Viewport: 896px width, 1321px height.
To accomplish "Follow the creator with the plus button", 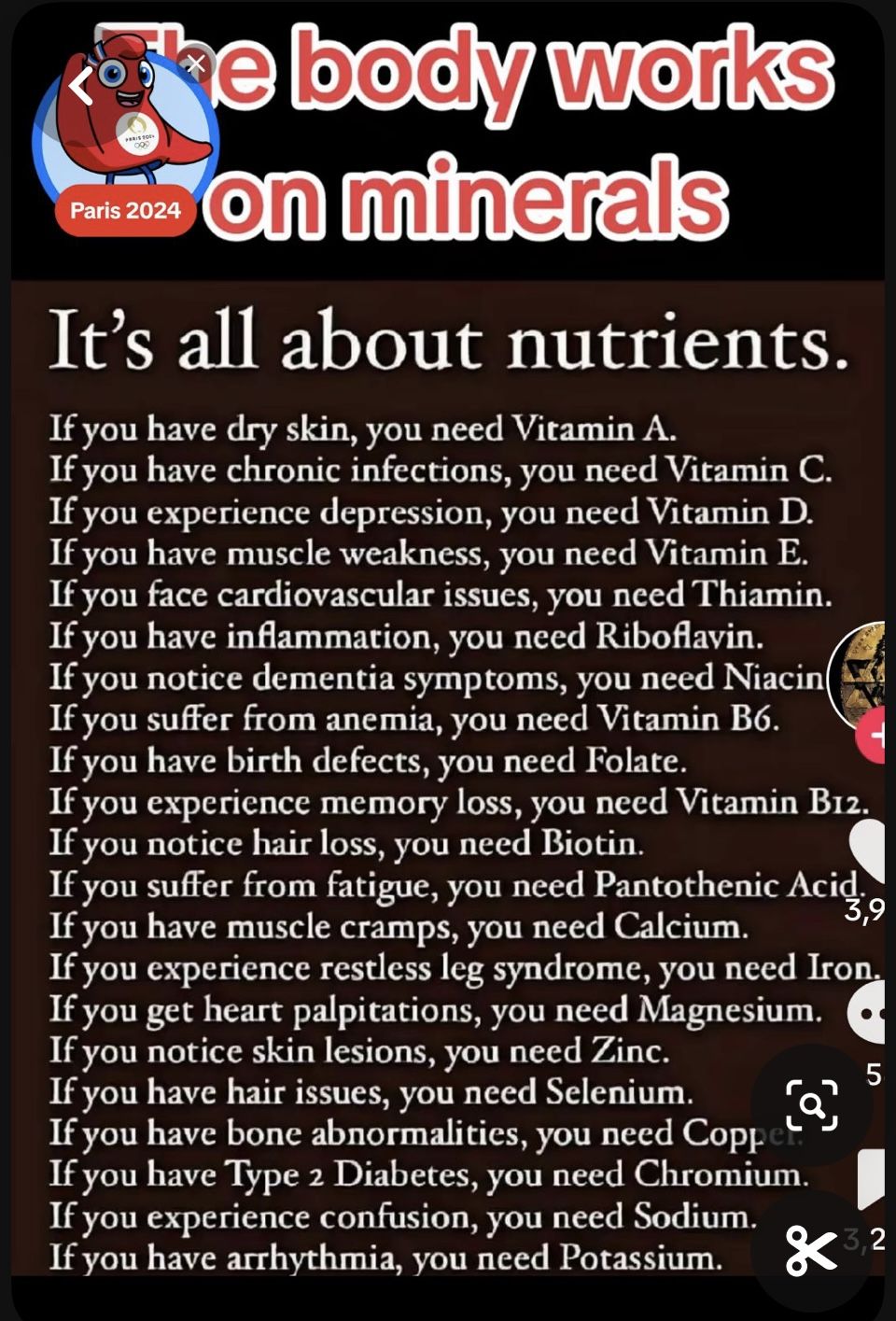I will pyautogui.click(x=875, y=737).
